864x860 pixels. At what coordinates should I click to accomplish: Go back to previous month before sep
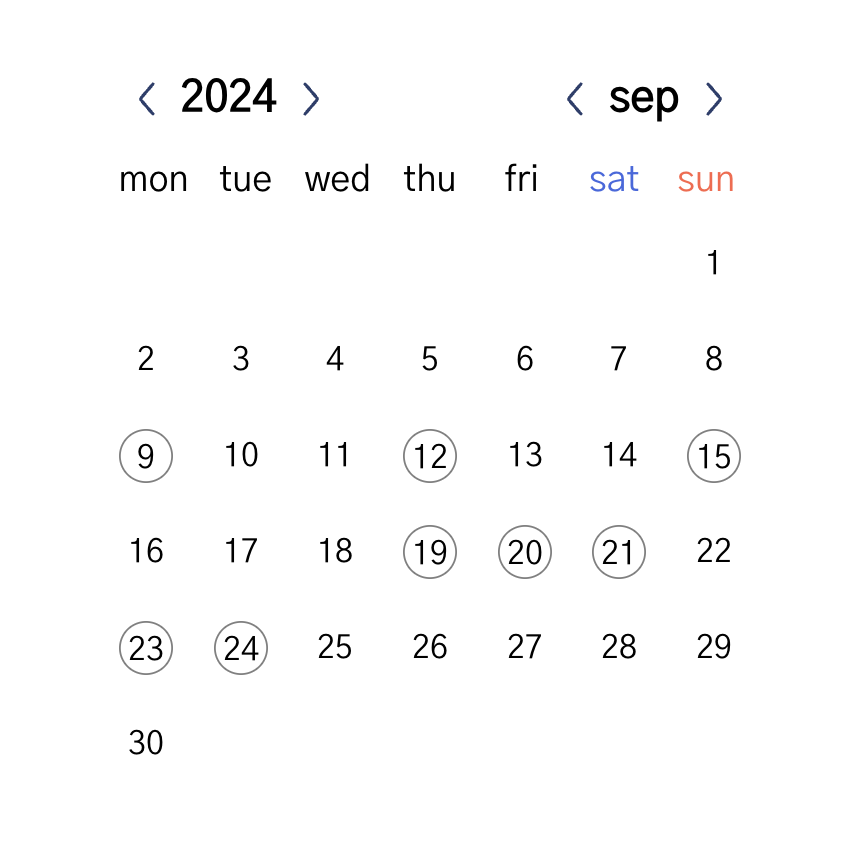574,98
